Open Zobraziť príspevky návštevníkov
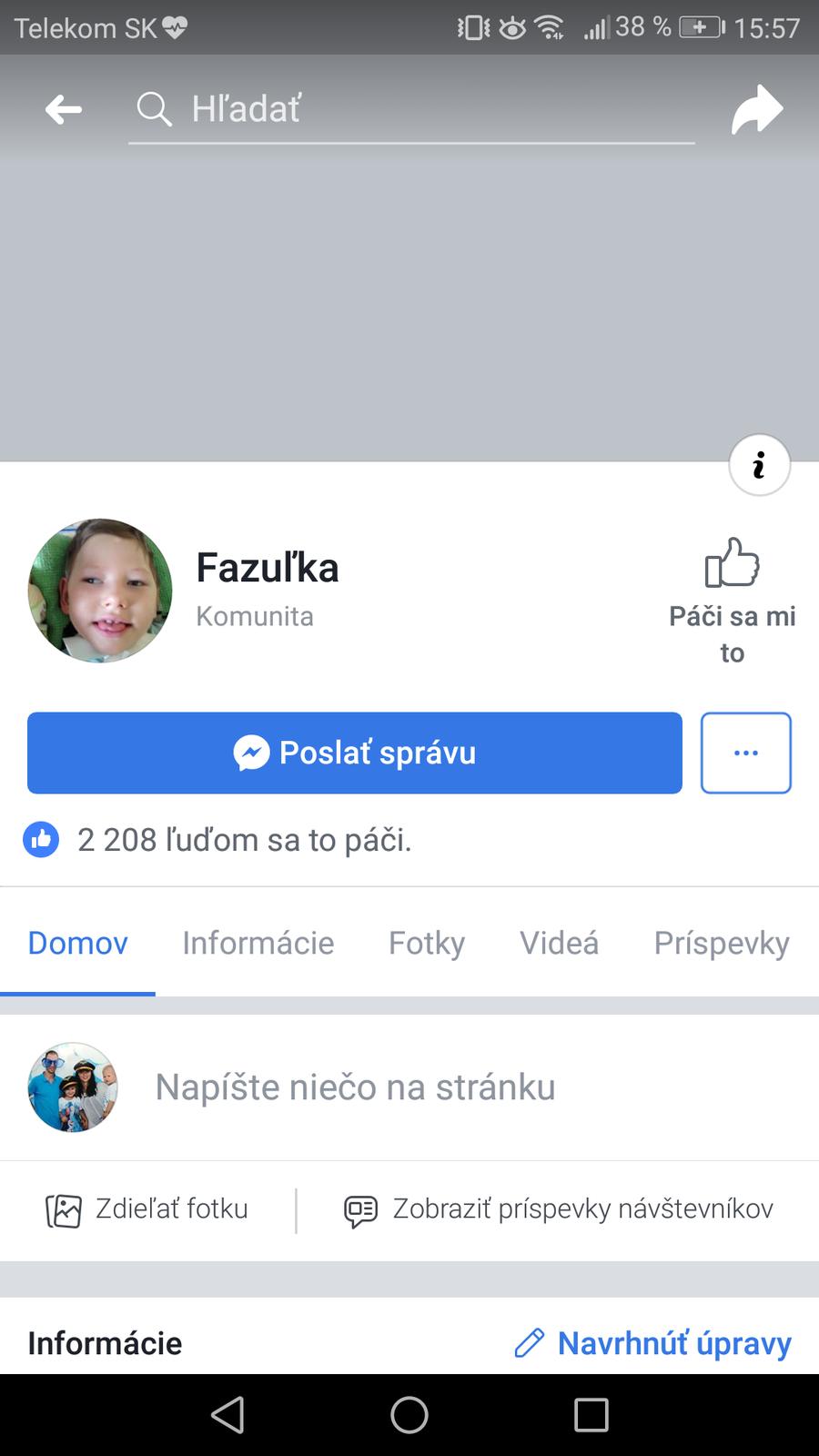This screenshot has width=819, height=1456. pyautogui.click(x=559, y=1209)
